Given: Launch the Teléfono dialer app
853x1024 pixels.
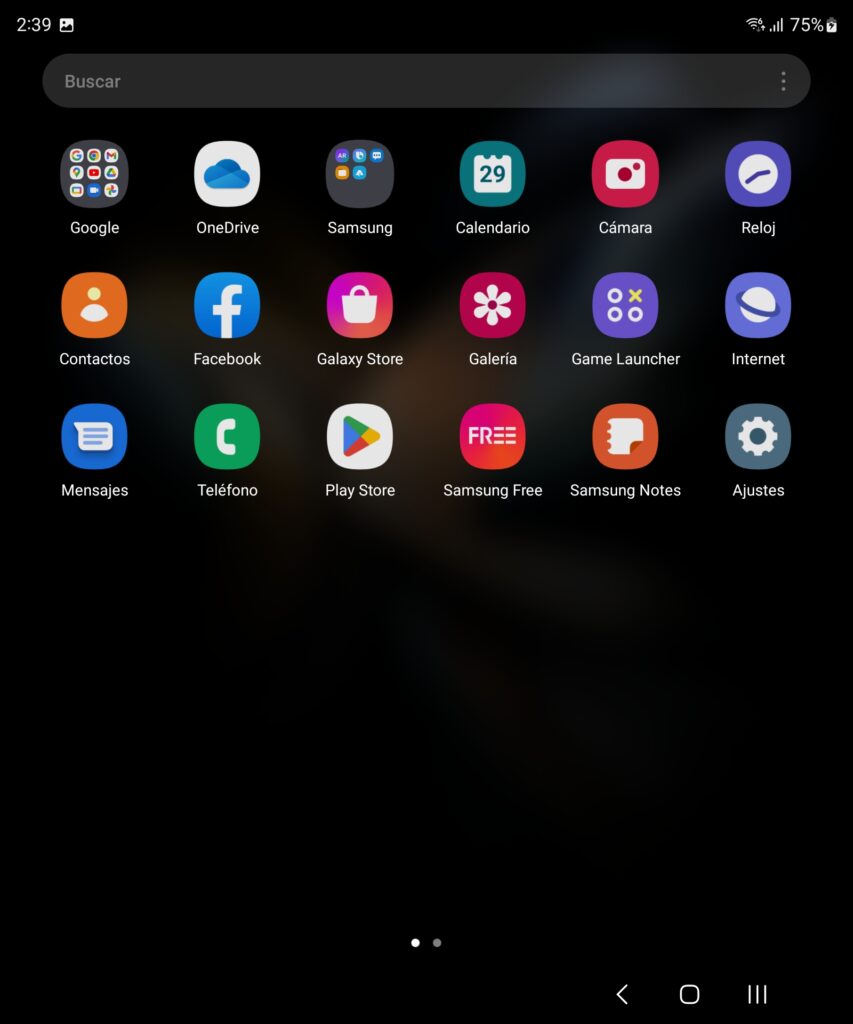Looking at the screenshot, I should pos(227,437).
